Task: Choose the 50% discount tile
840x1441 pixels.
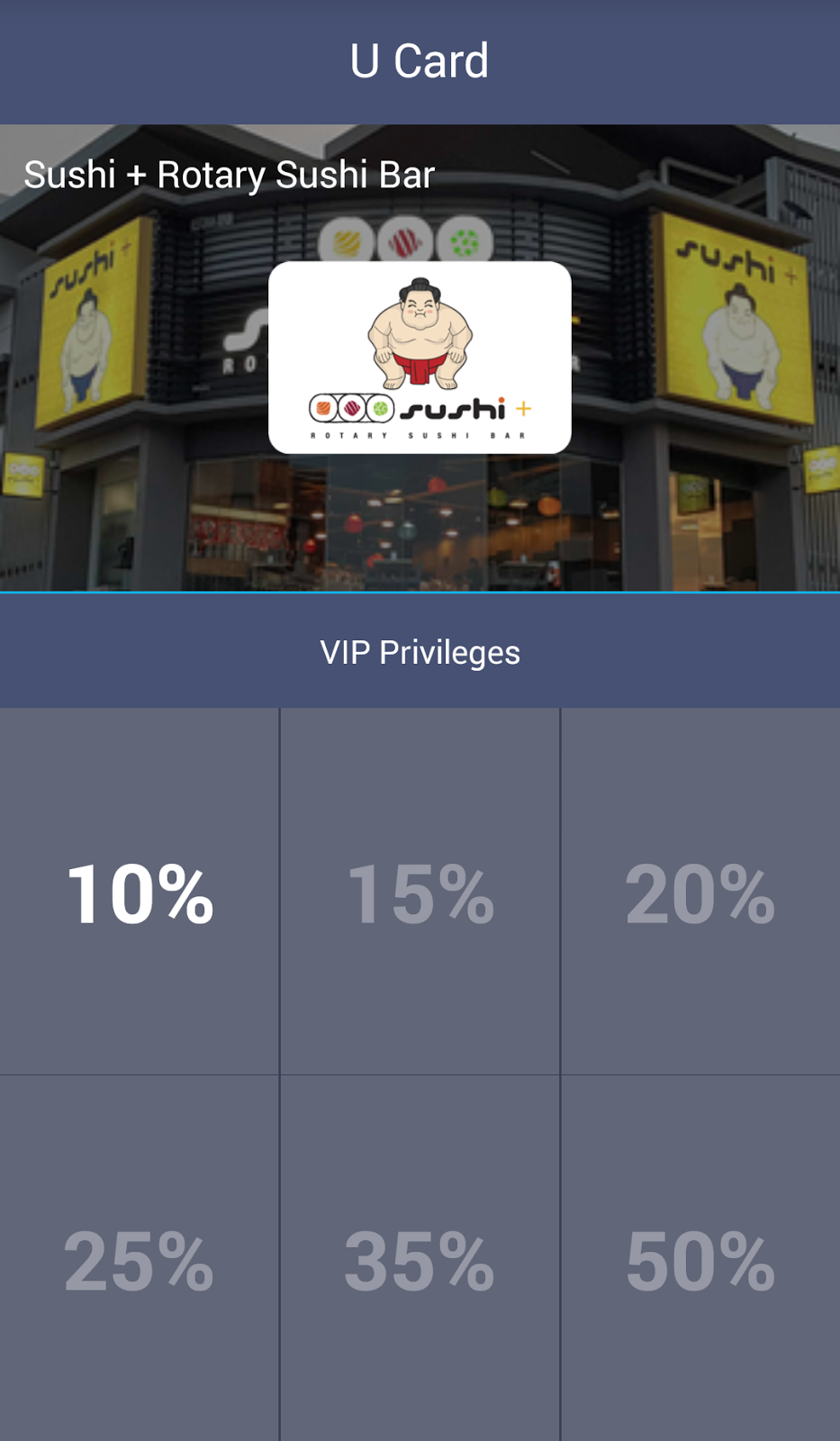Action: point(700,1259)
